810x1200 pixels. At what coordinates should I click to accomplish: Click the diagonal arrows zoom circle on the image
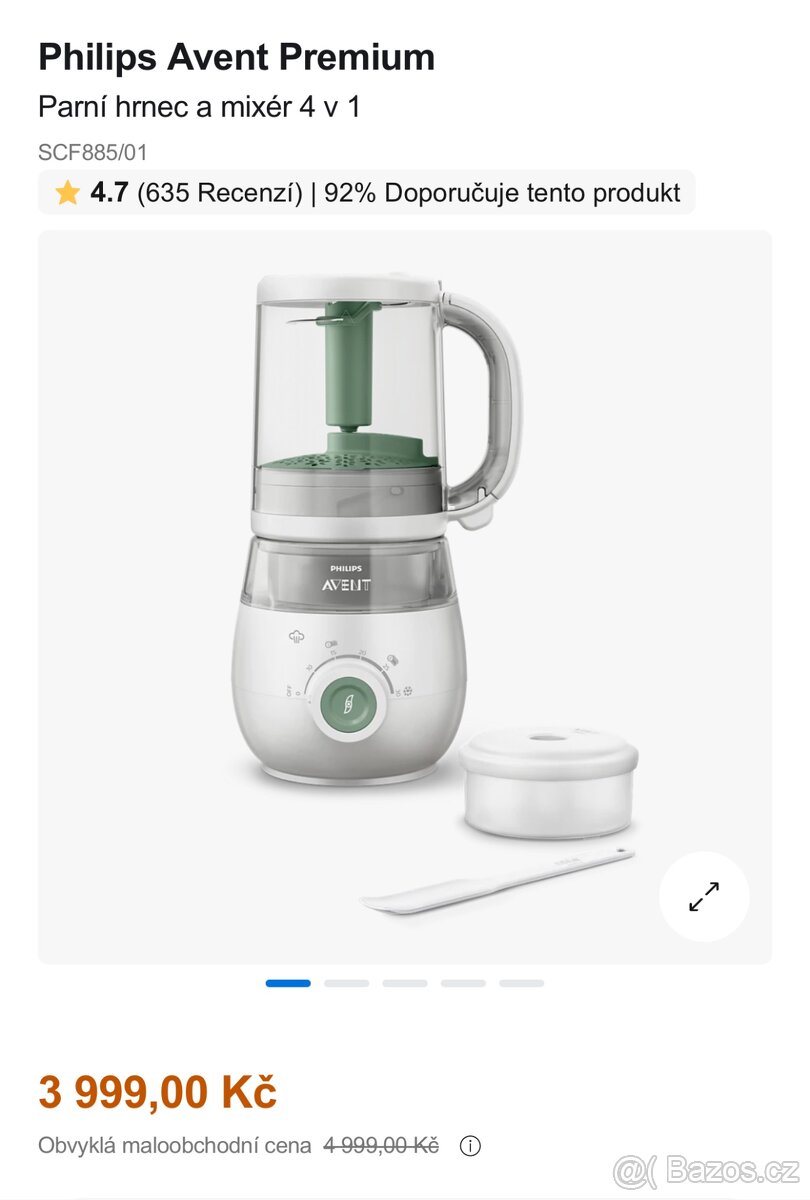coord(705,897)
